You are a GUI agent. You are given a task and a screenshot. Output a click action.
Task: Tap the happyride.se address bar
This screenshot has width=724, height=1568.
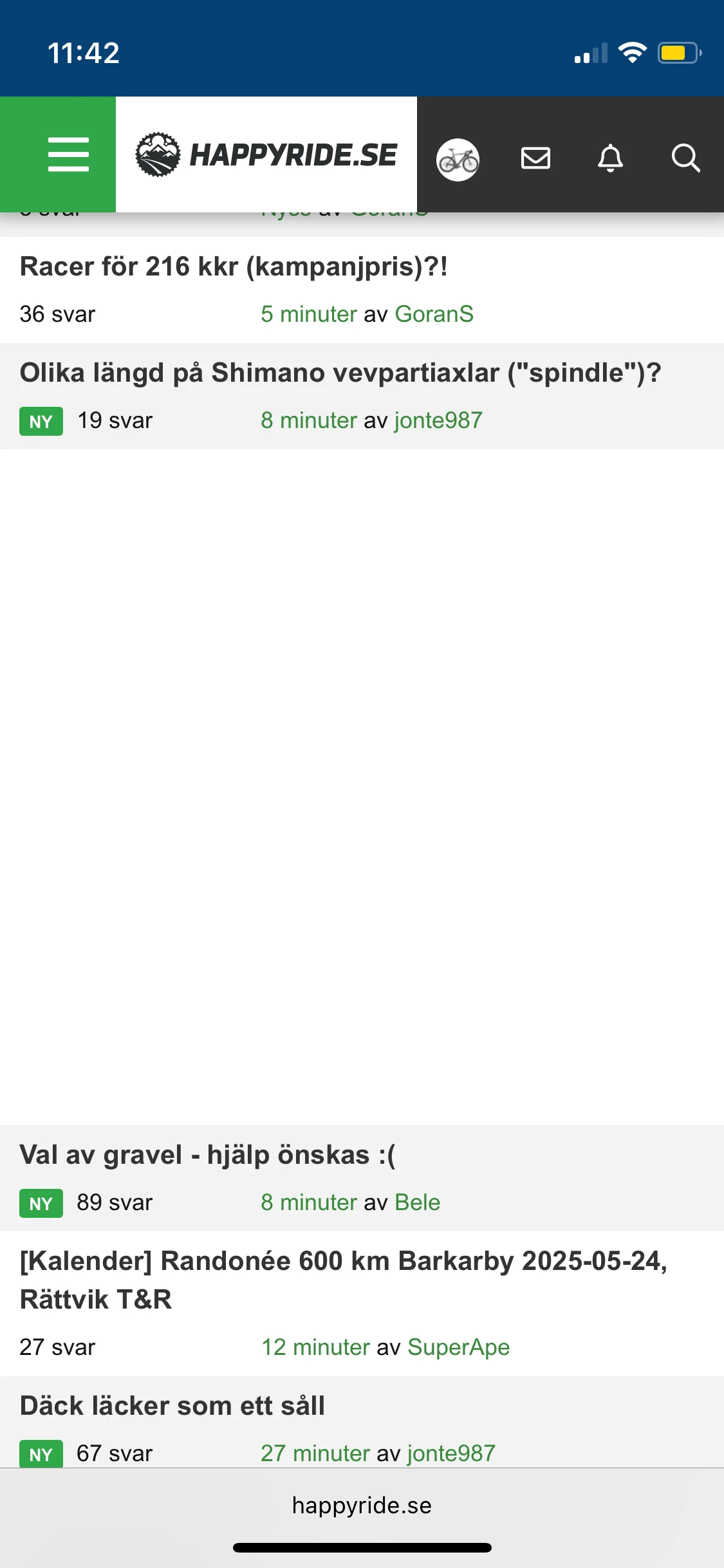point(362,1505)
